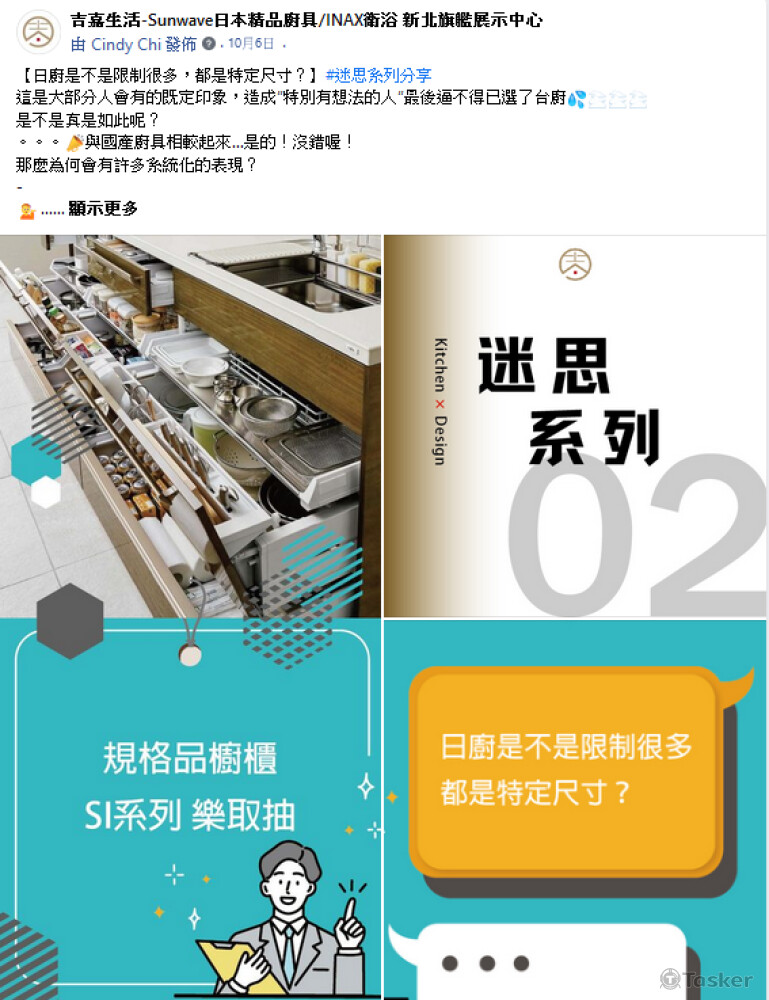
Task: Open the 吉嘉生活 page profile picture
Action: tap(38, 31)
